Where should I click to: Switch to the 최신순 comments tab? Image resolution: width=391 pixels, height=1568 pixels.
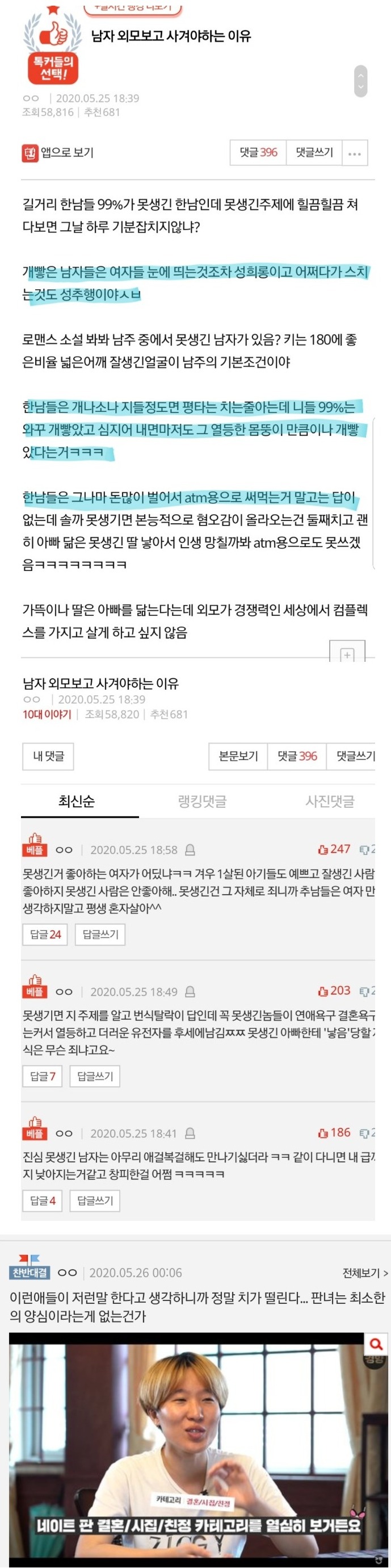(x=77, y=801)
